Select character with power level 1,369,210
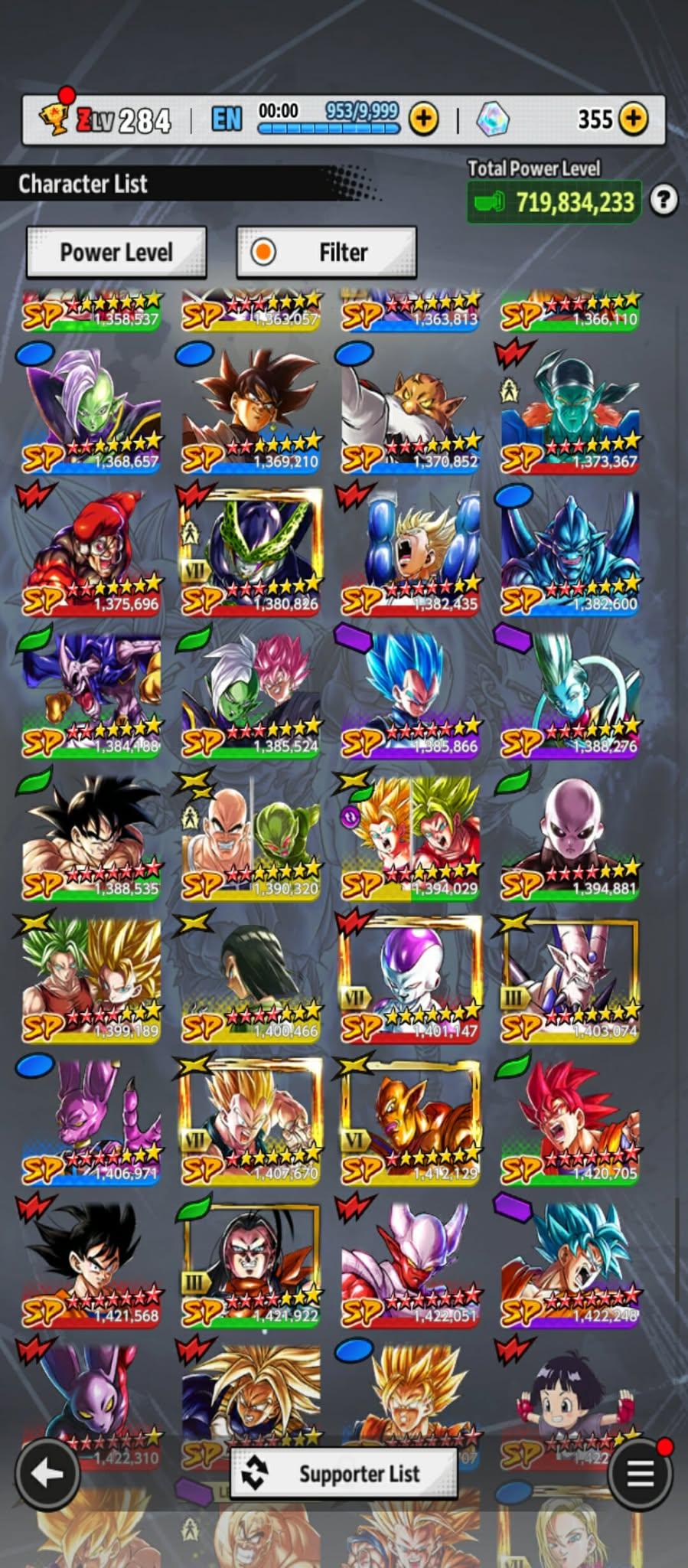This screenshot has width=688, height=1568. tap(251, 410)
